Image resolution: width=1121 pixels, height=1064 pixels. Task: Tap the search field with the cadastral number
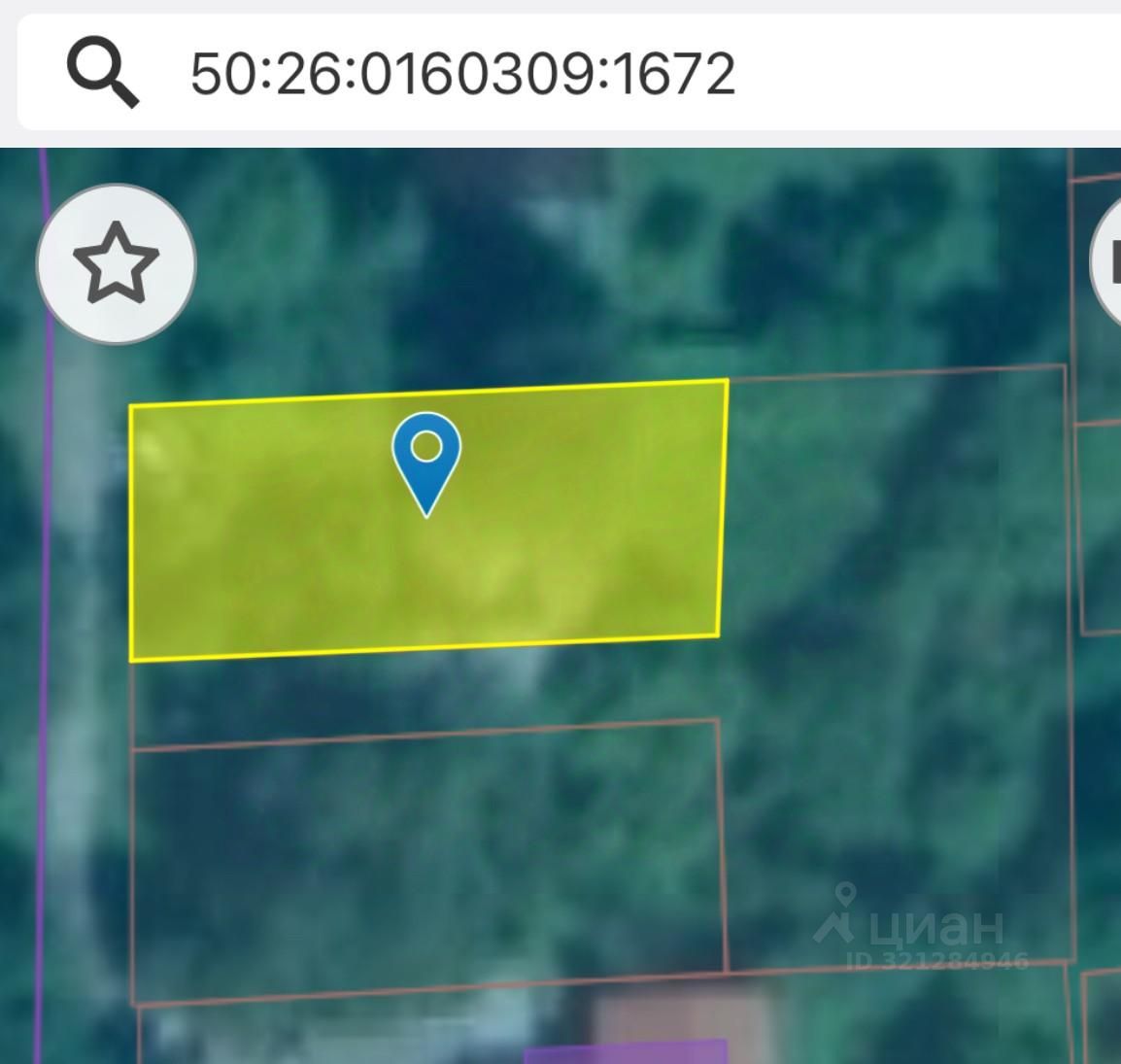583,73
